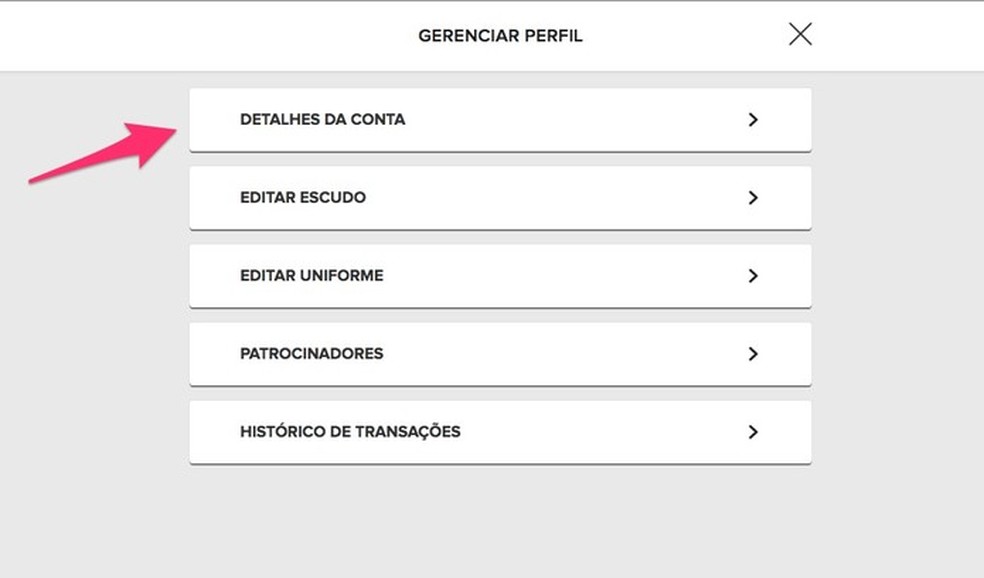Open Editar Escudo
Screen dimensions: 984x578
pos(500,198)
